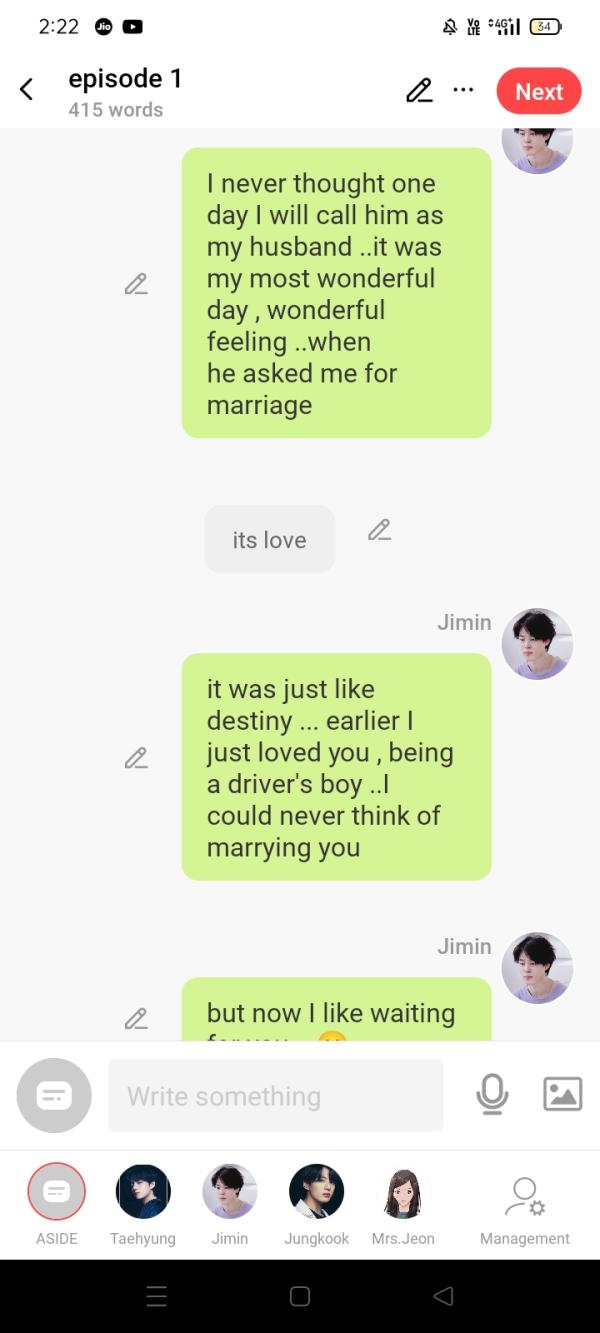The image size is (600, 1333).
Task: Edit the 'I never thought one day' message
Action: point(136,284)
